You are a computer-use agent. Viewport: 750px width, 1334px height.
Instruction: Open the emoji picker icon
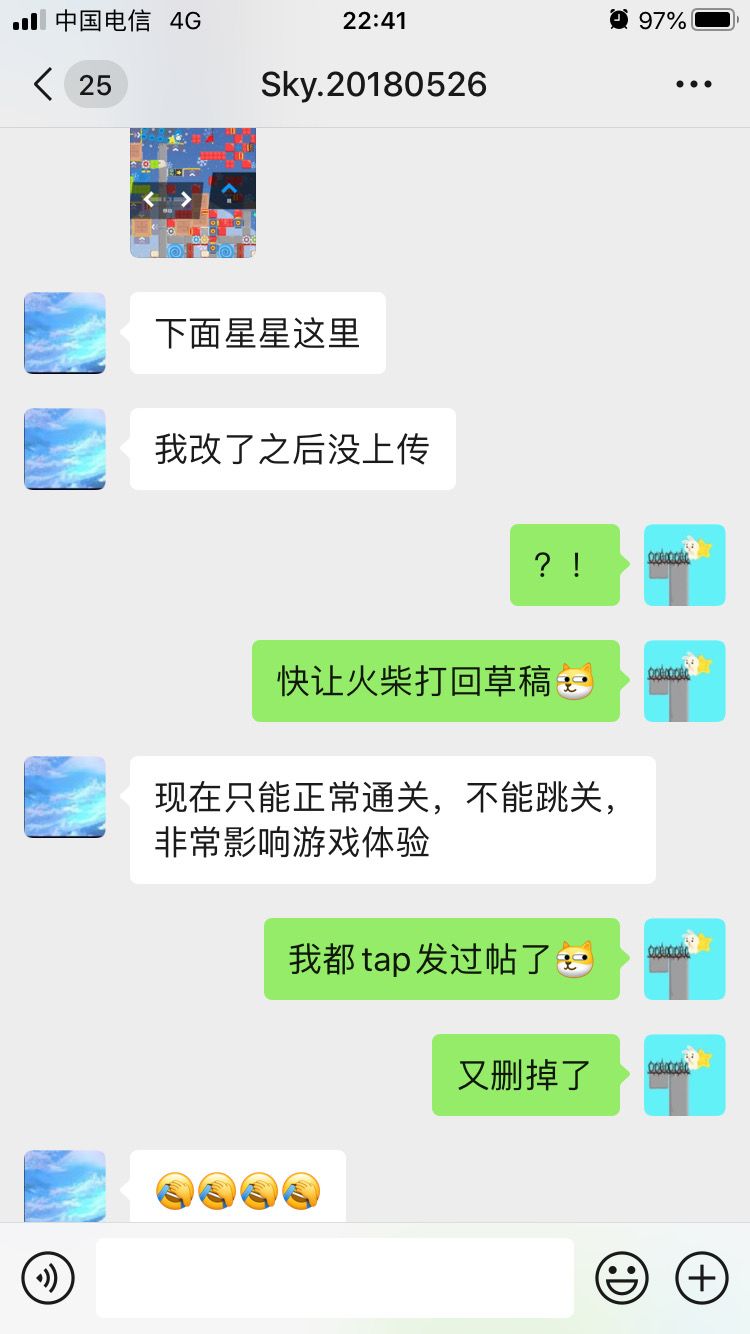pyautogui.click(x=620, y=1277)
